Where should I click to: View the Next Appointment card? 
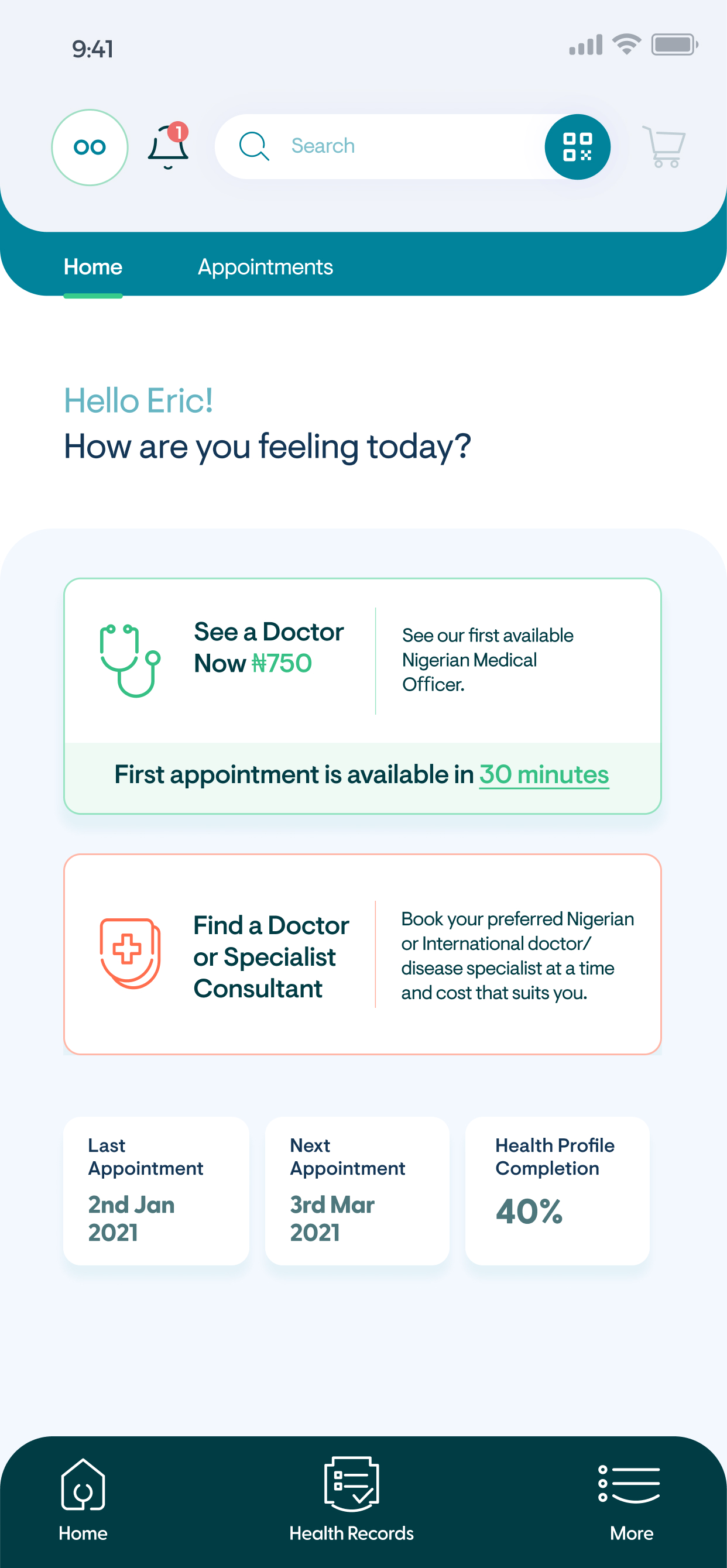357,1190
